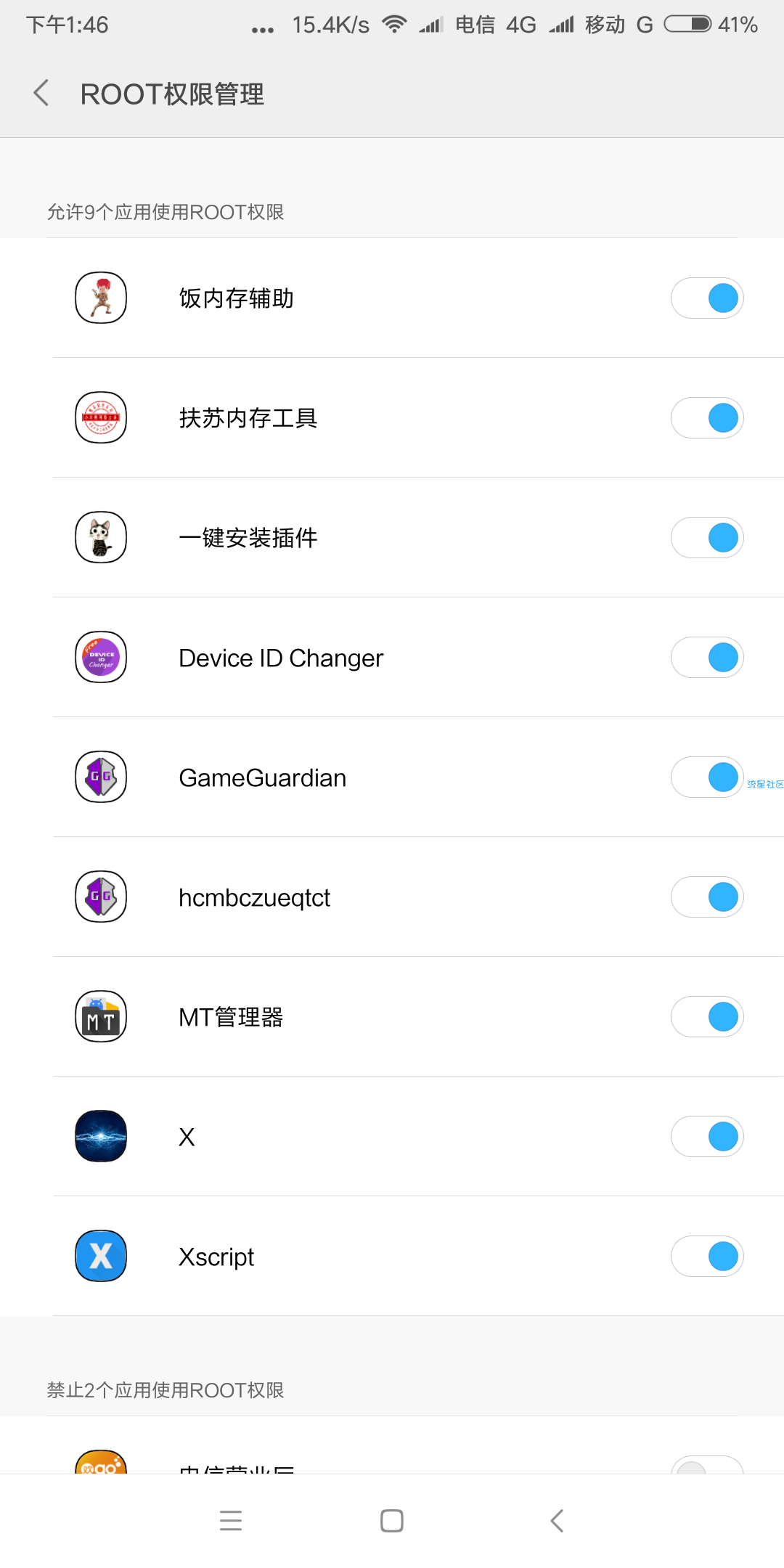
Task: Switch off GameGuardian root permission
Action: [x=706, y=777]
